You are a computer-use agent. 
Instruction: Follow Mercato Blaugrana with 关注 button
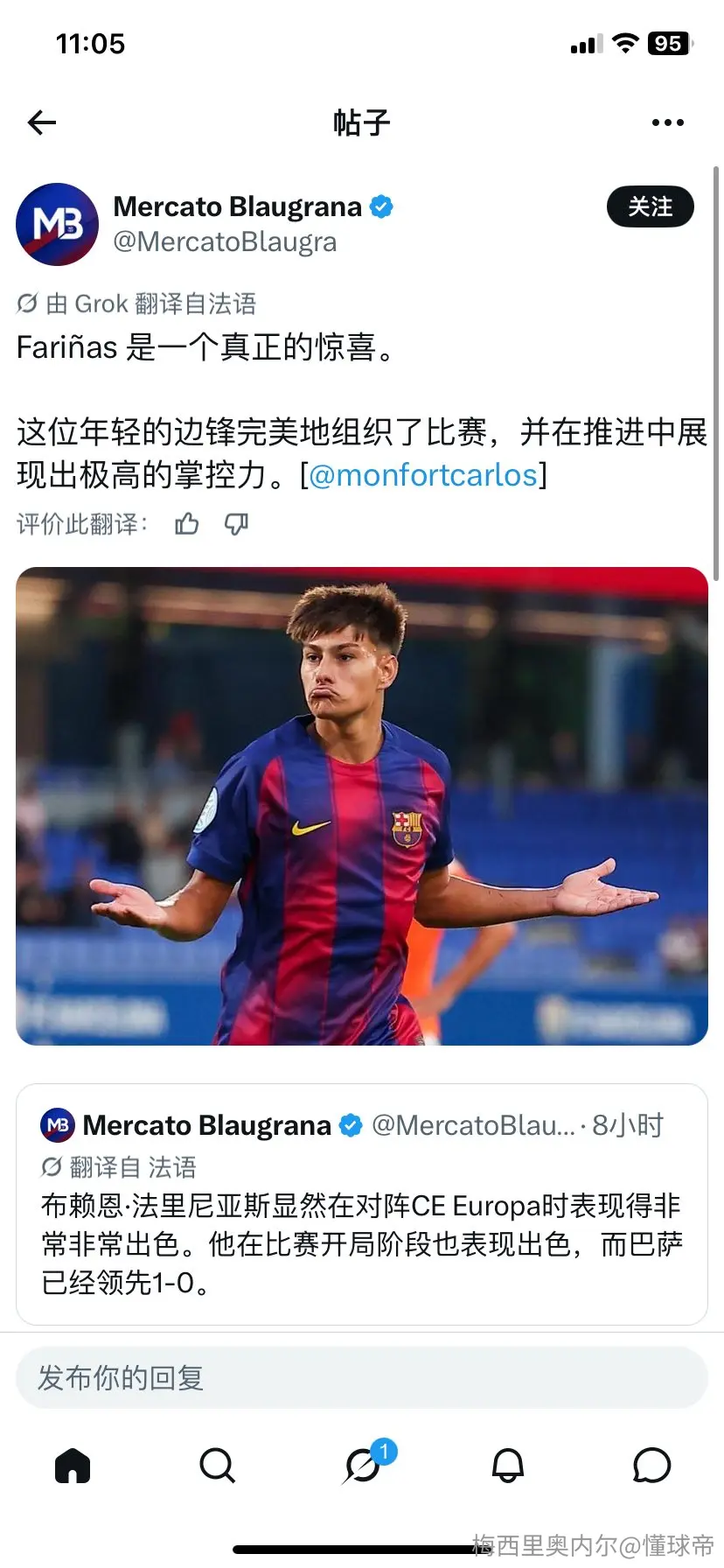pos(651,207)
